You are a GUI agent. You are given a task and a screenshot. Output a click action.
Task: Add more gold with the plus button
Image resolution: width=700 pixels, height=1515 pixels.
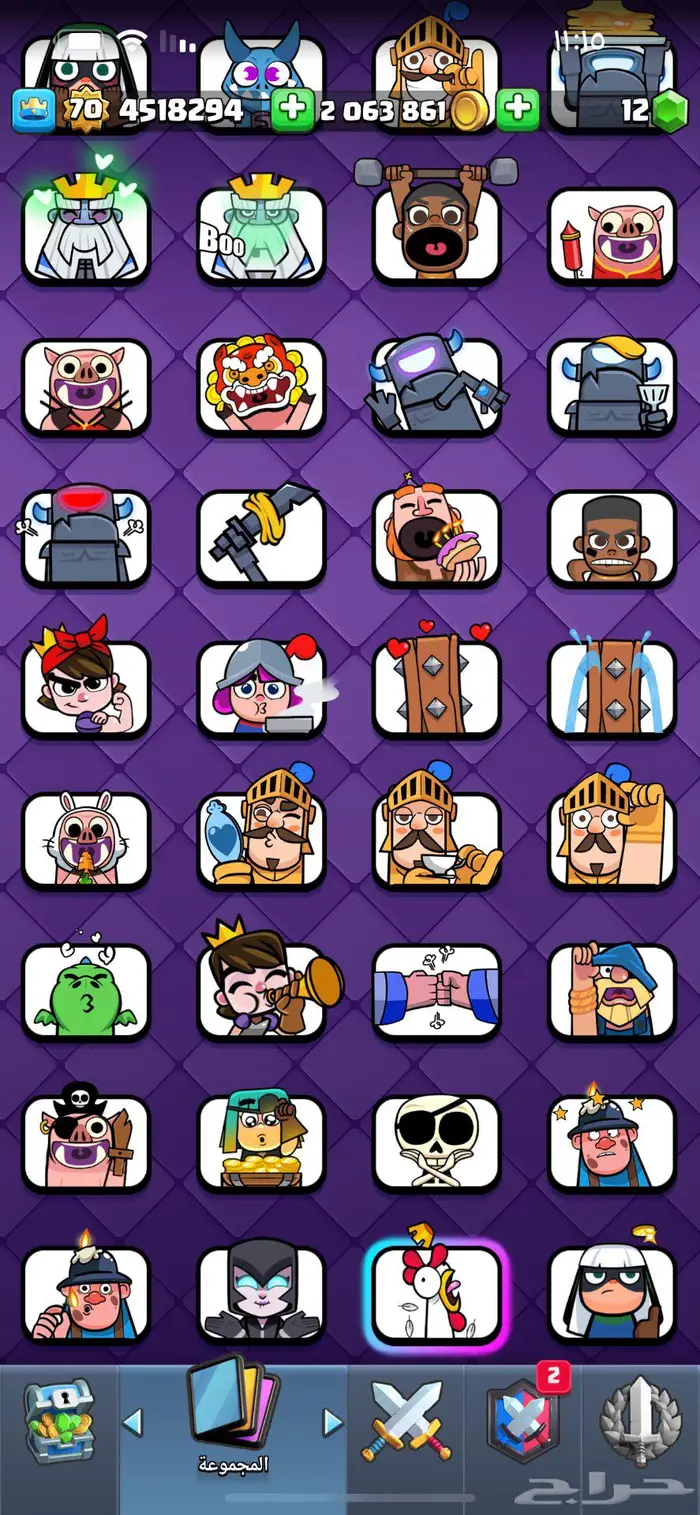[292, 110]
